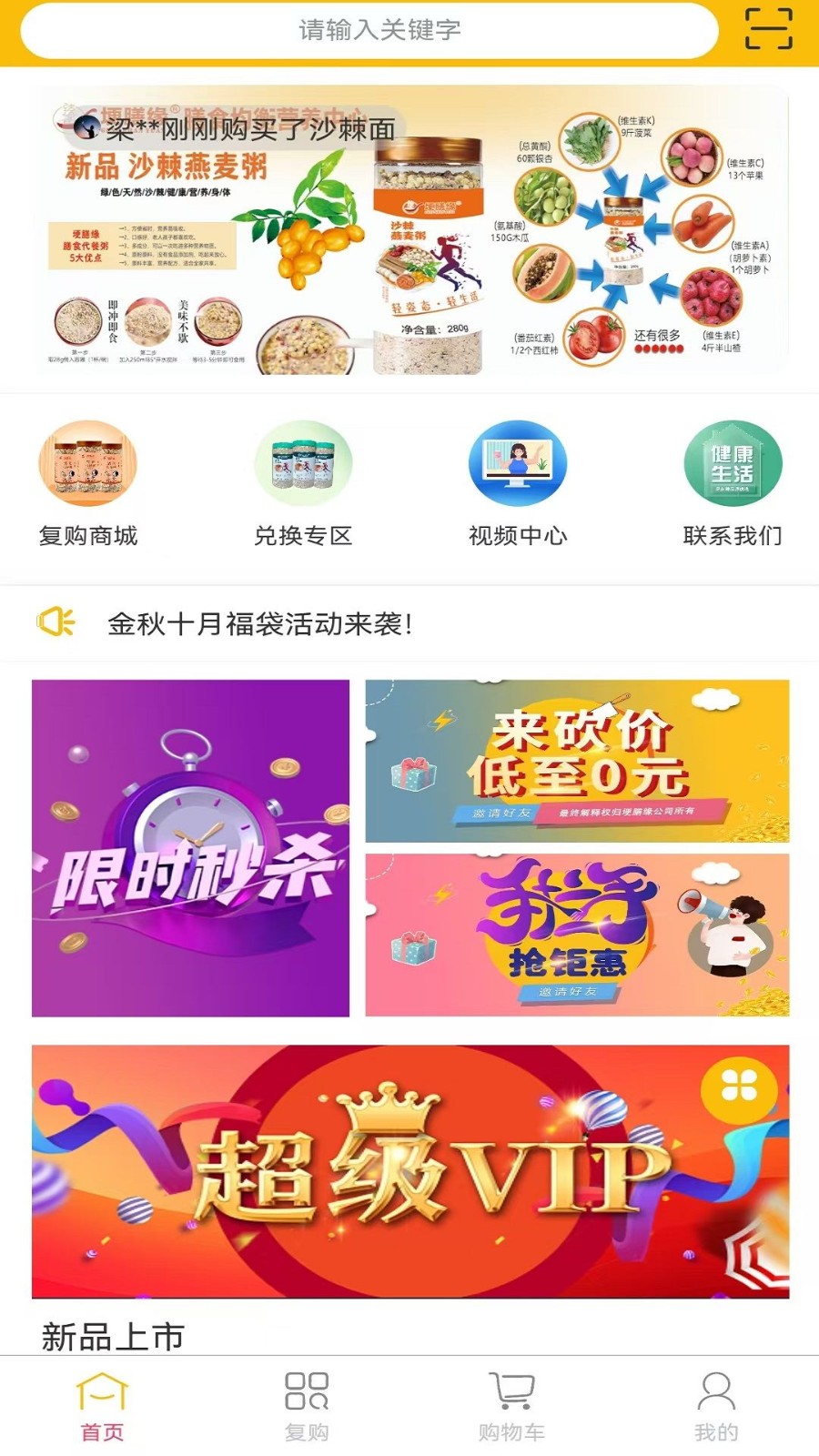819x1456 pixels.
Task: Open 复购商城 shortcut
Action: pos(88,483)
